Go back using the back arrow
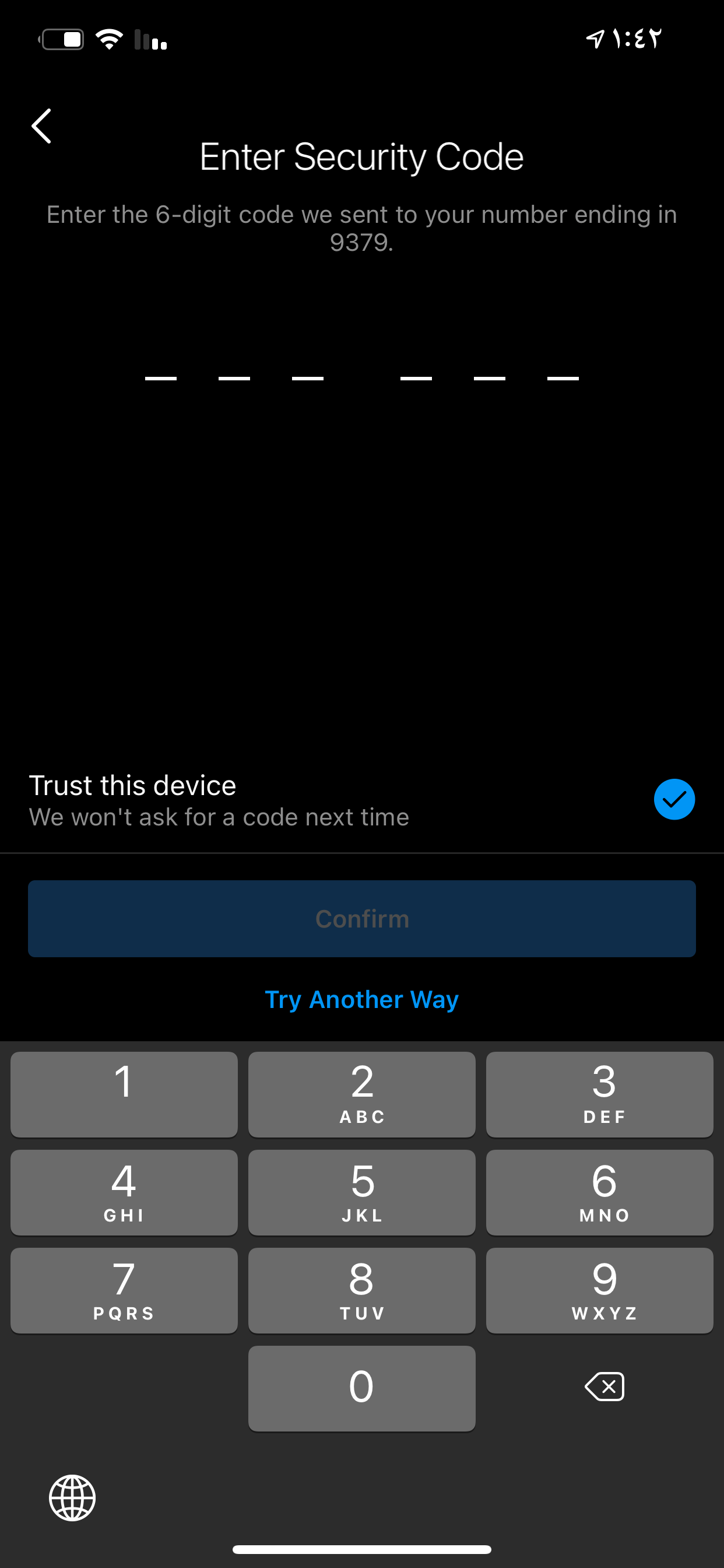Screen dimensions: 724x1568 point(41,126)
